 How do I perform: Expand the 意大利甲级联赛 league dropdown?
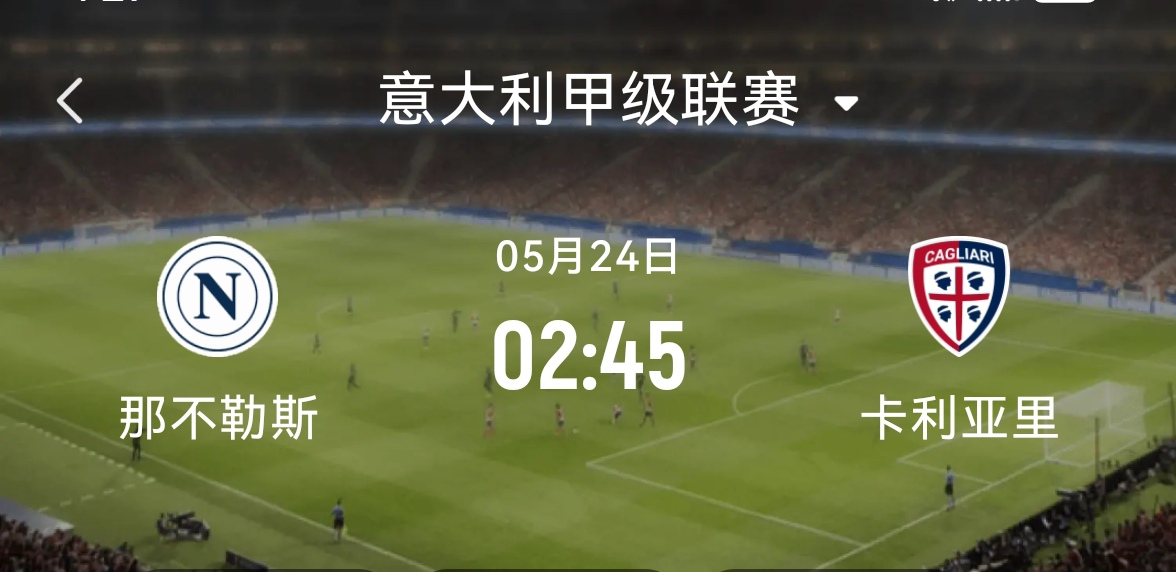point(846,103)
